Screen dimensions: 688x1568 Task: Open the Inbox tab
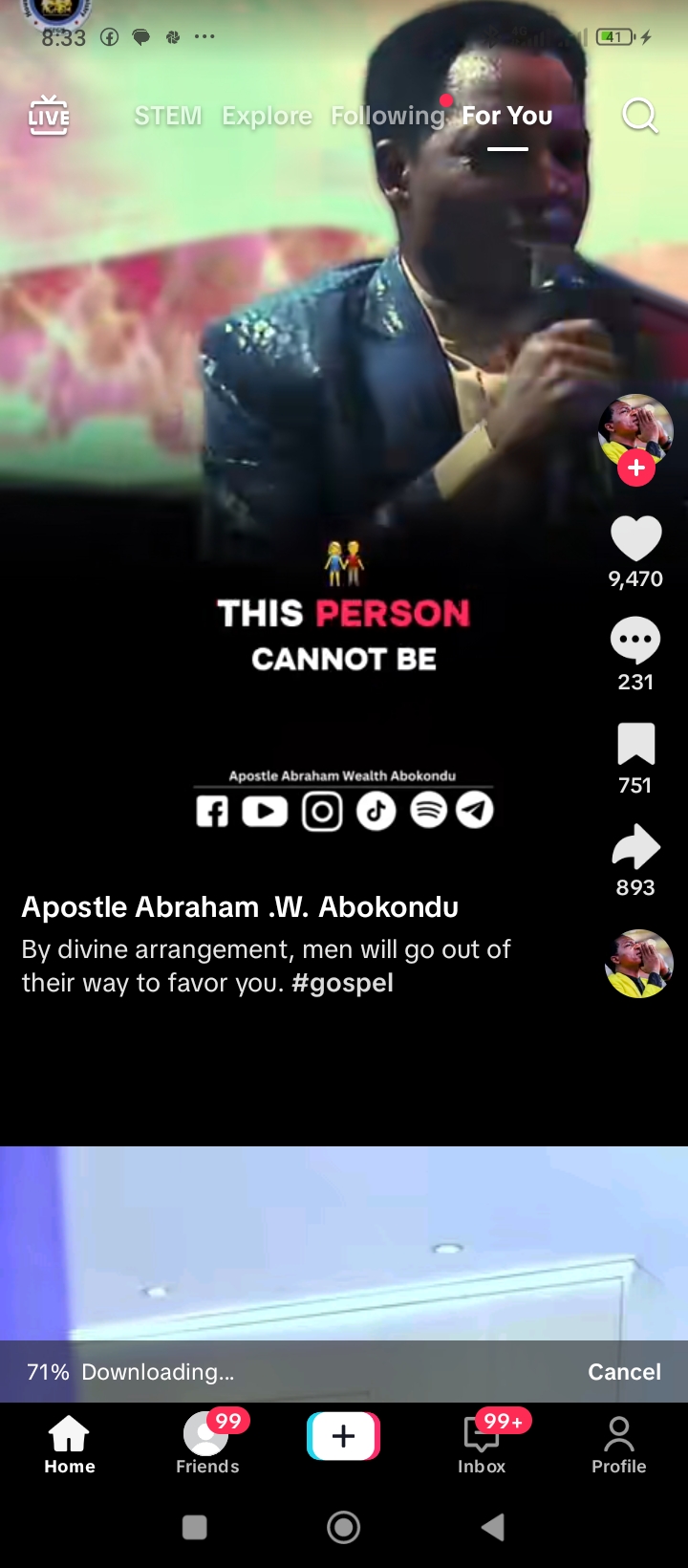click(482, 1444)
